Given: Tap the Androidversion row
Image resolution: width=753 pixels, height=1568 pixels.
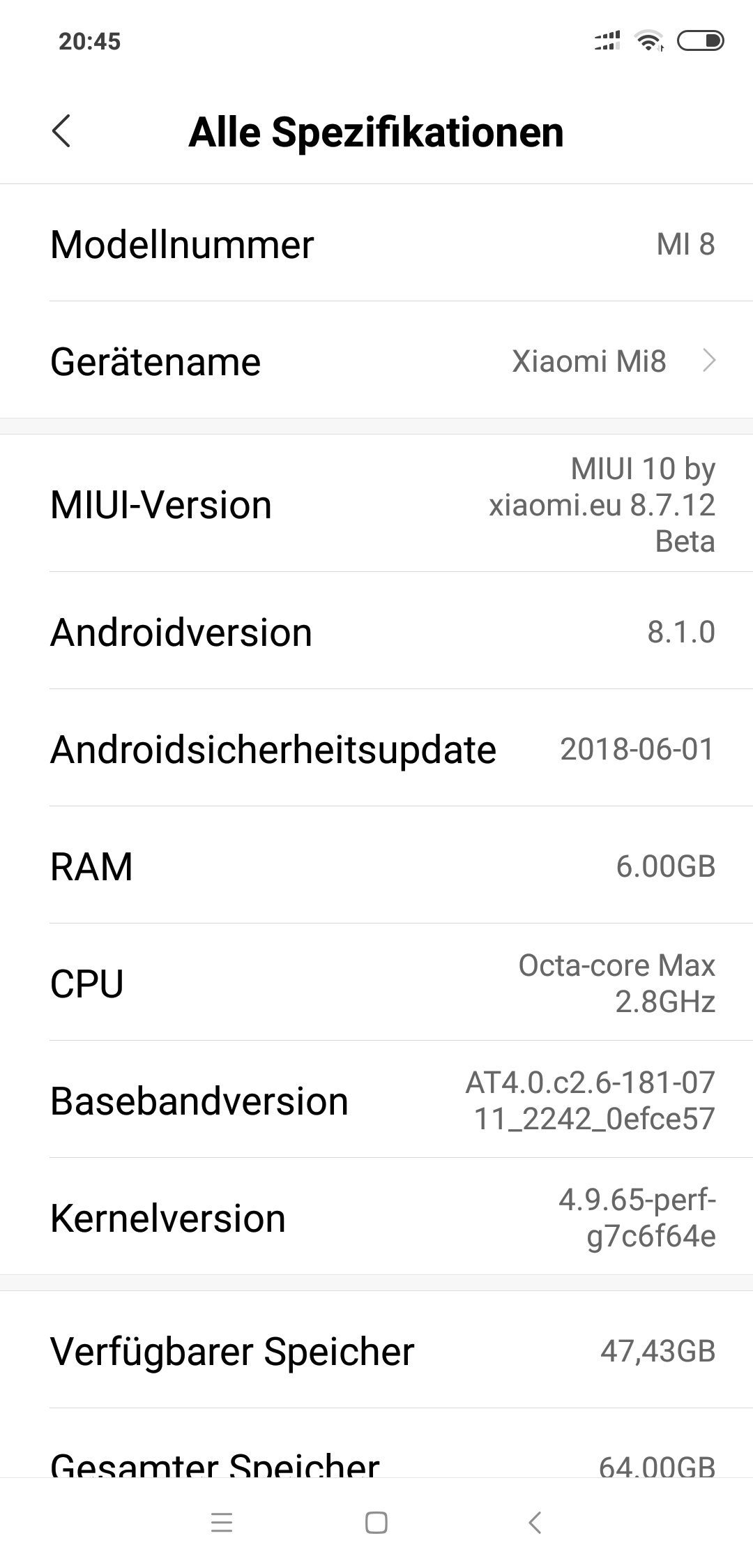Looking at the screenshot, I should tap(376, 631).
